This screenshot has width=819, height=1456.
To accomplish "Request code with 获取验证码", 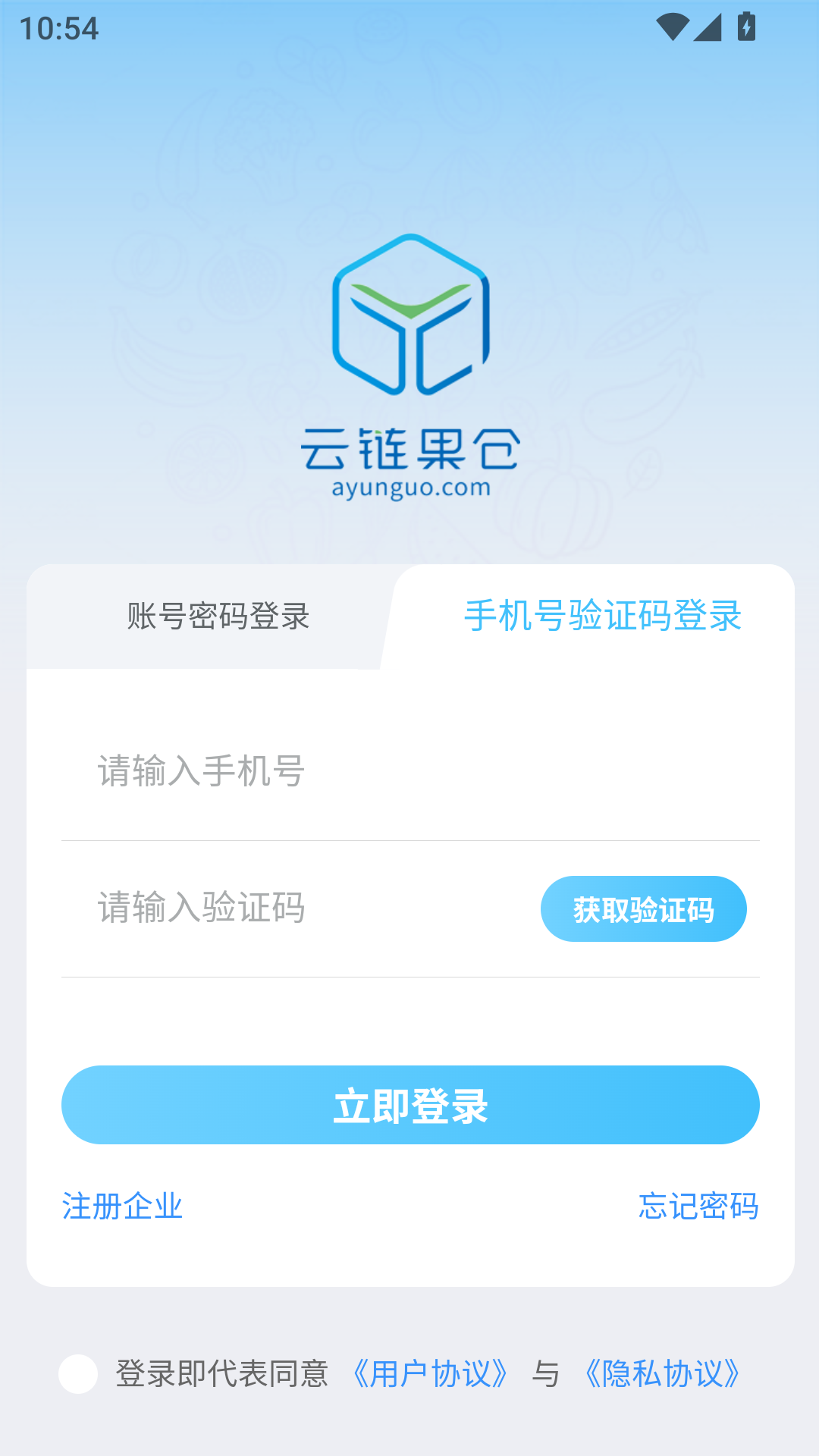I will pos(643,909).
